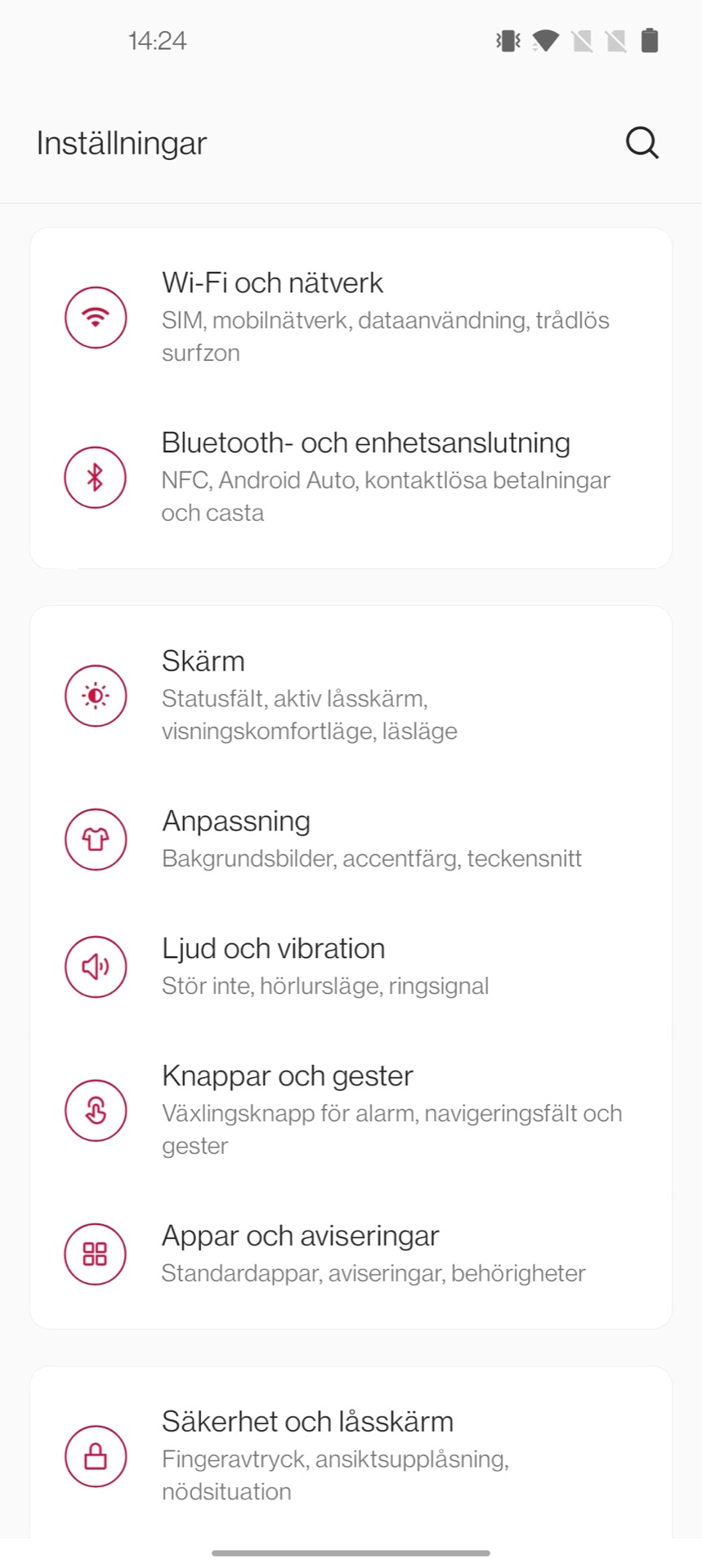This screenshot has height=1568, width=702.
Task: Open Bluetooth- och enhetsanslutning
Action: point(351,477)
